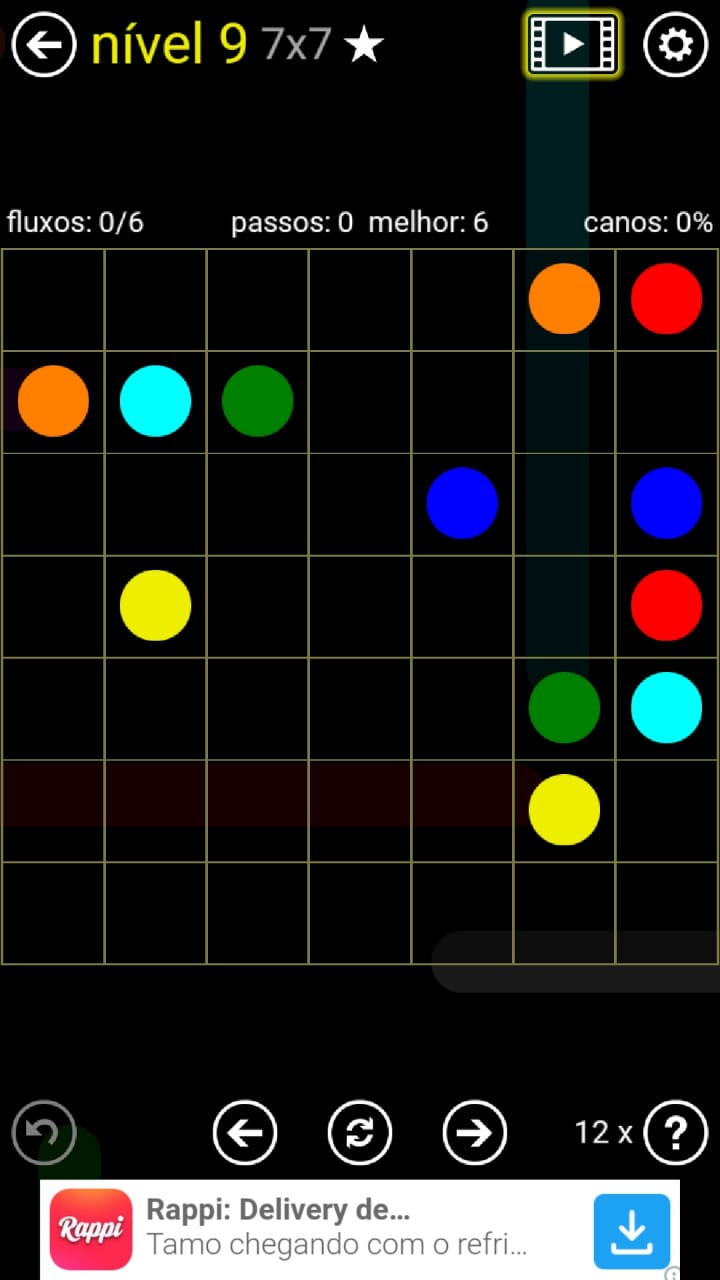Viewport: 720px width, 1280px height.
Task: Go back from level 9
Action: point(44,45)
